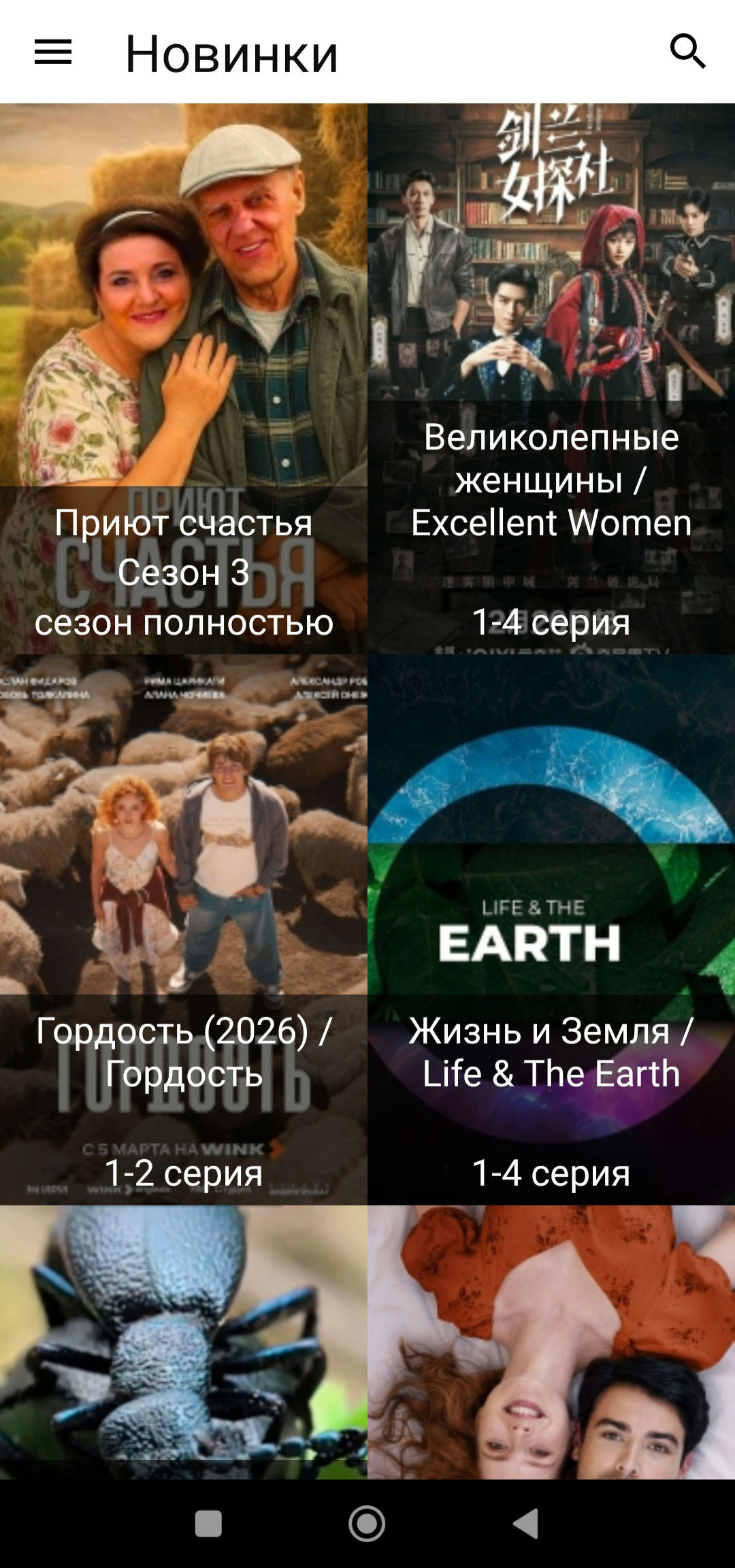Go back using the system back button

pyautogui.click(x=527, y=1523)
